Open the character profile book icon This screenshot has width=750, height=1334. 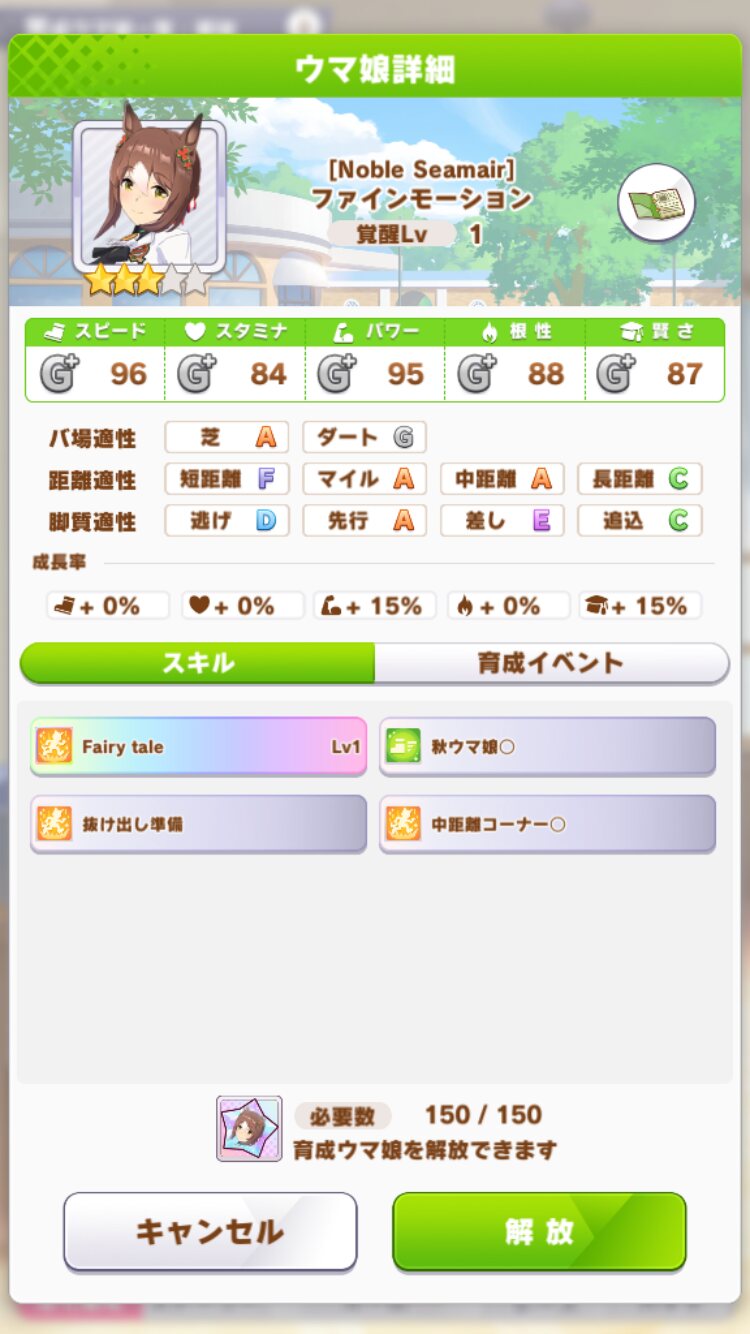click(656, 202)
